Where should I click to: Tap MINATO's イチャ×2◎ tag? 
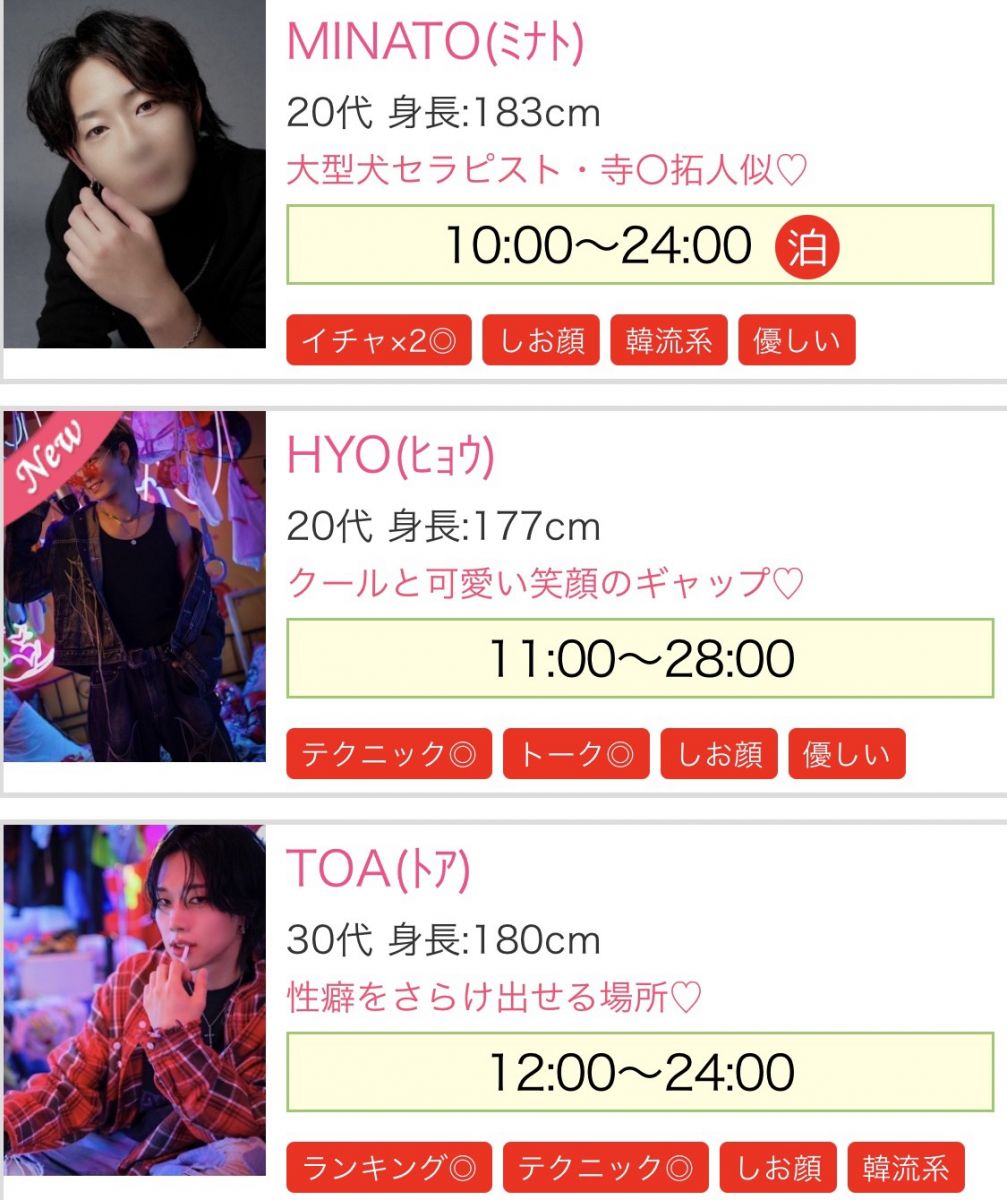378,341
